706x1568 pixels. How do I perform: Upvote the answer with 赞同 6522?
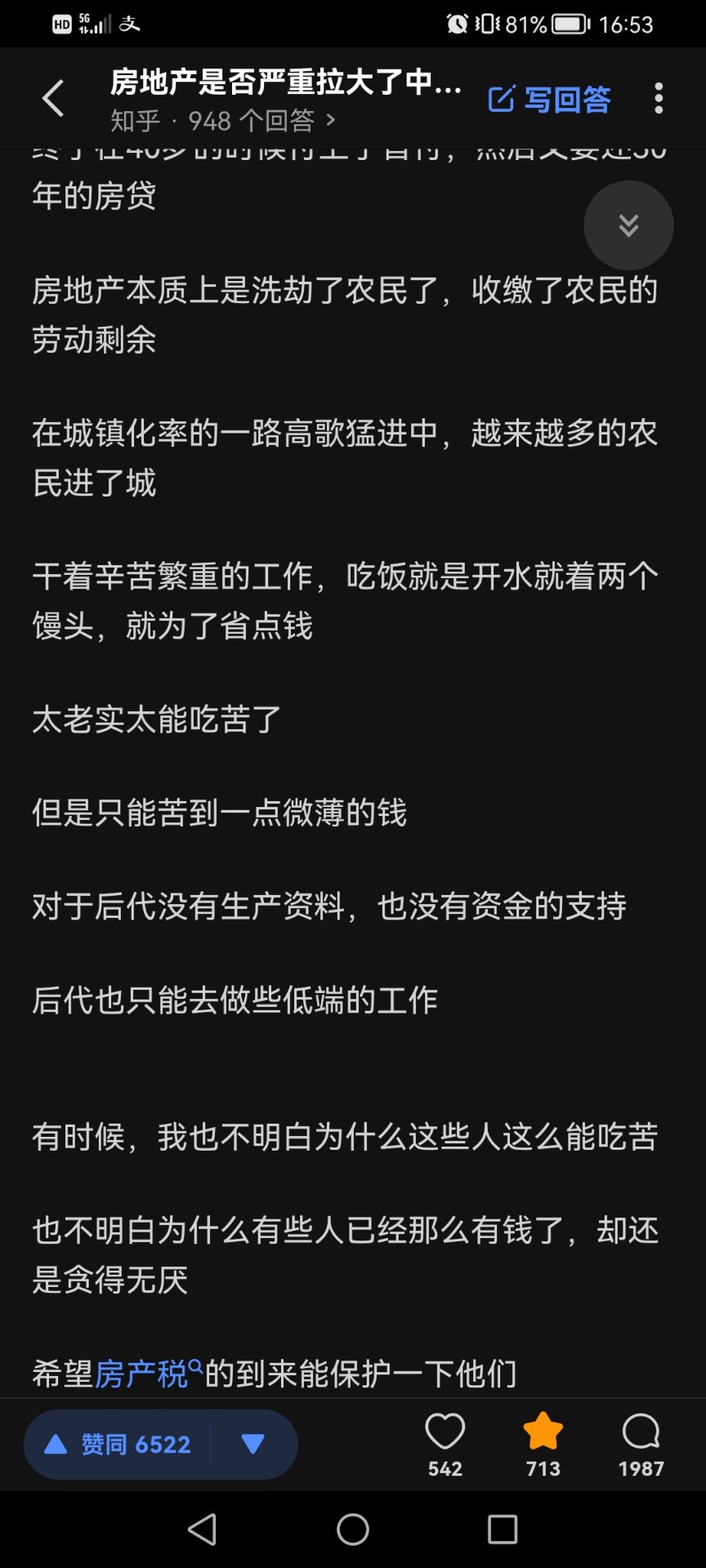click(118, 1445)
